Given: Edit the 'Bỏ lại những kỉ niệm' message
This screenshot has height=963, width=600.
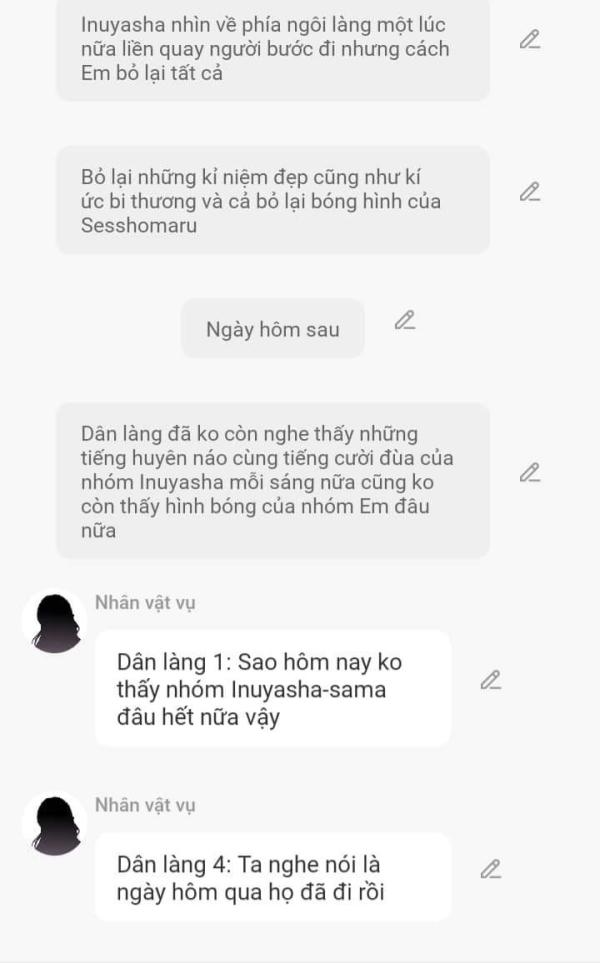Looking at the screenshot, I should tap(530, 192).
